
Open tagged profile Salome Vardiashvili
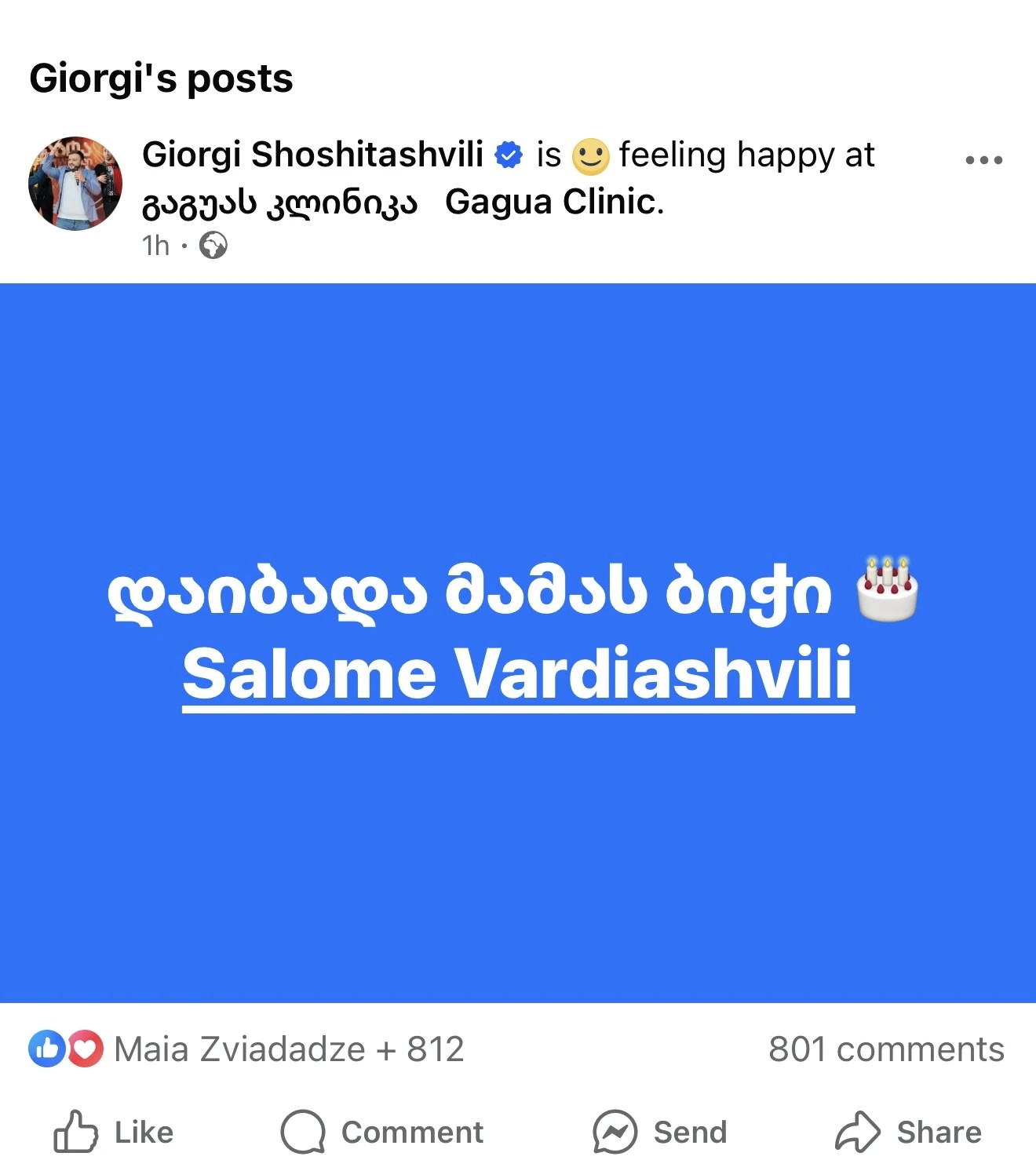[518, 674]
